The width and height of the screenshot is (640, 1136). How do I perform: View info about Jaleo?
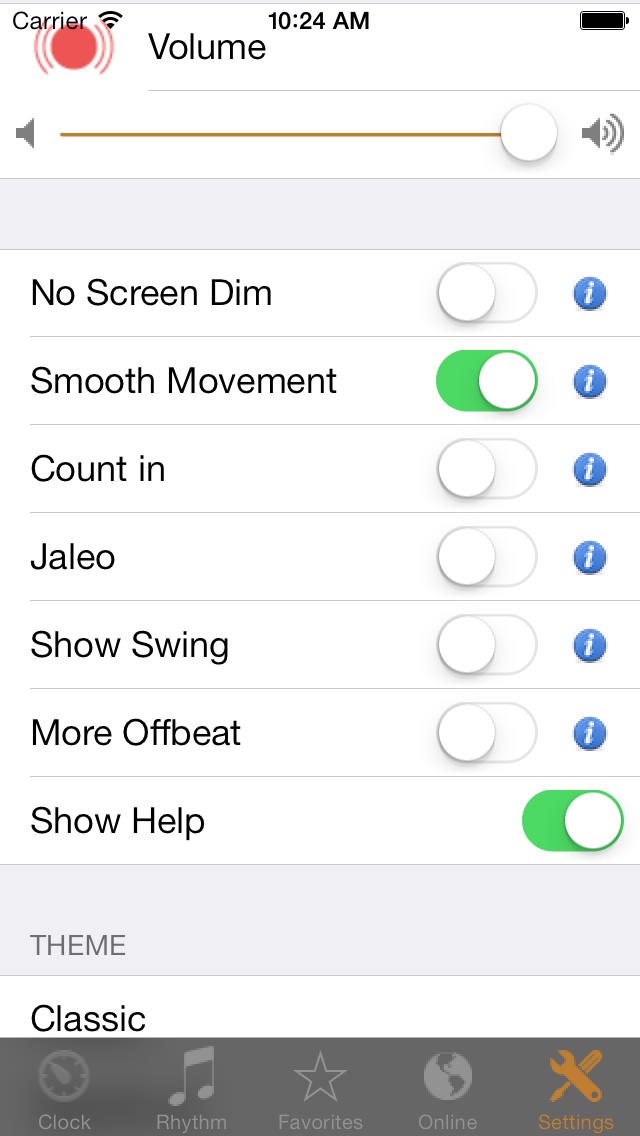(x=590, y=557)
